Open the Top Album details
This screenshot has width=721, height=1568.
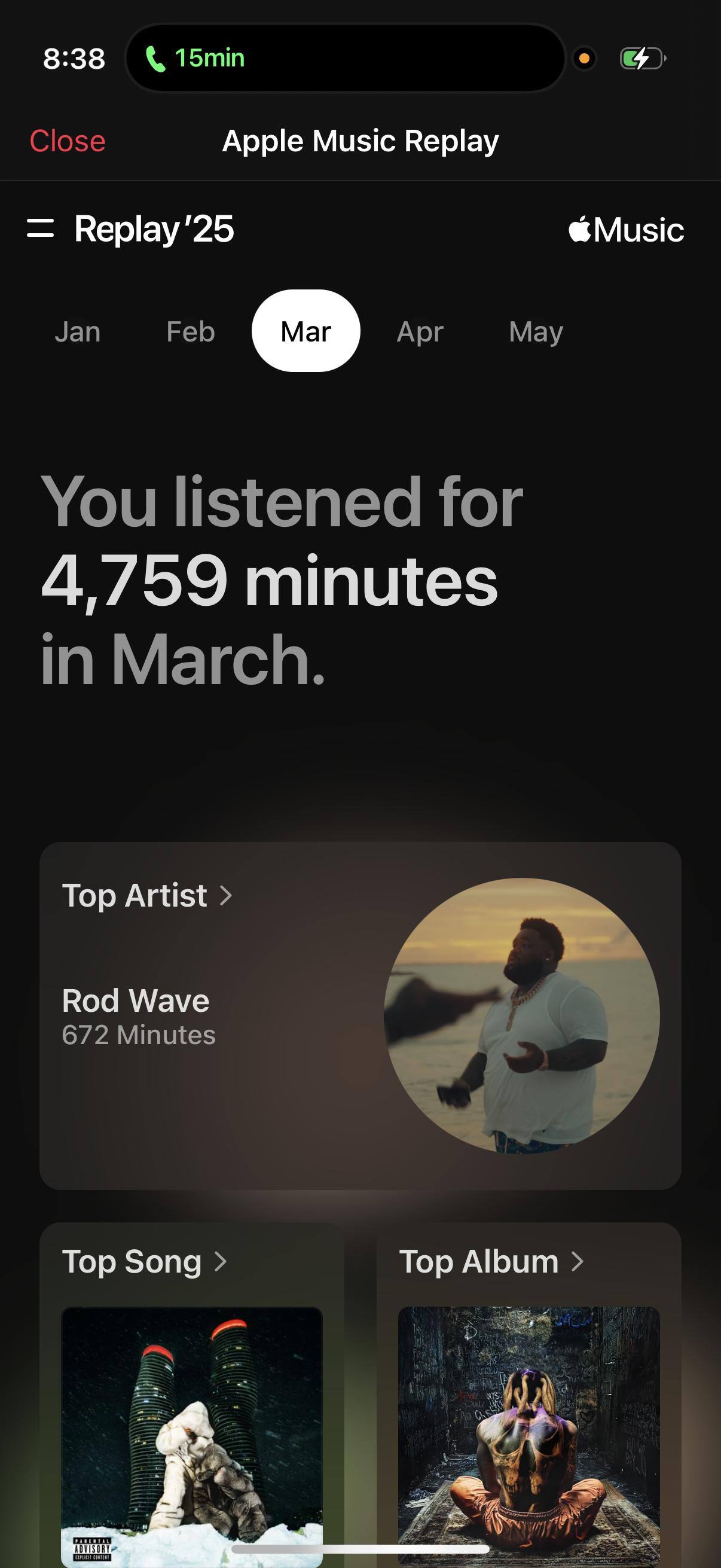click(x=491, y=1262)
